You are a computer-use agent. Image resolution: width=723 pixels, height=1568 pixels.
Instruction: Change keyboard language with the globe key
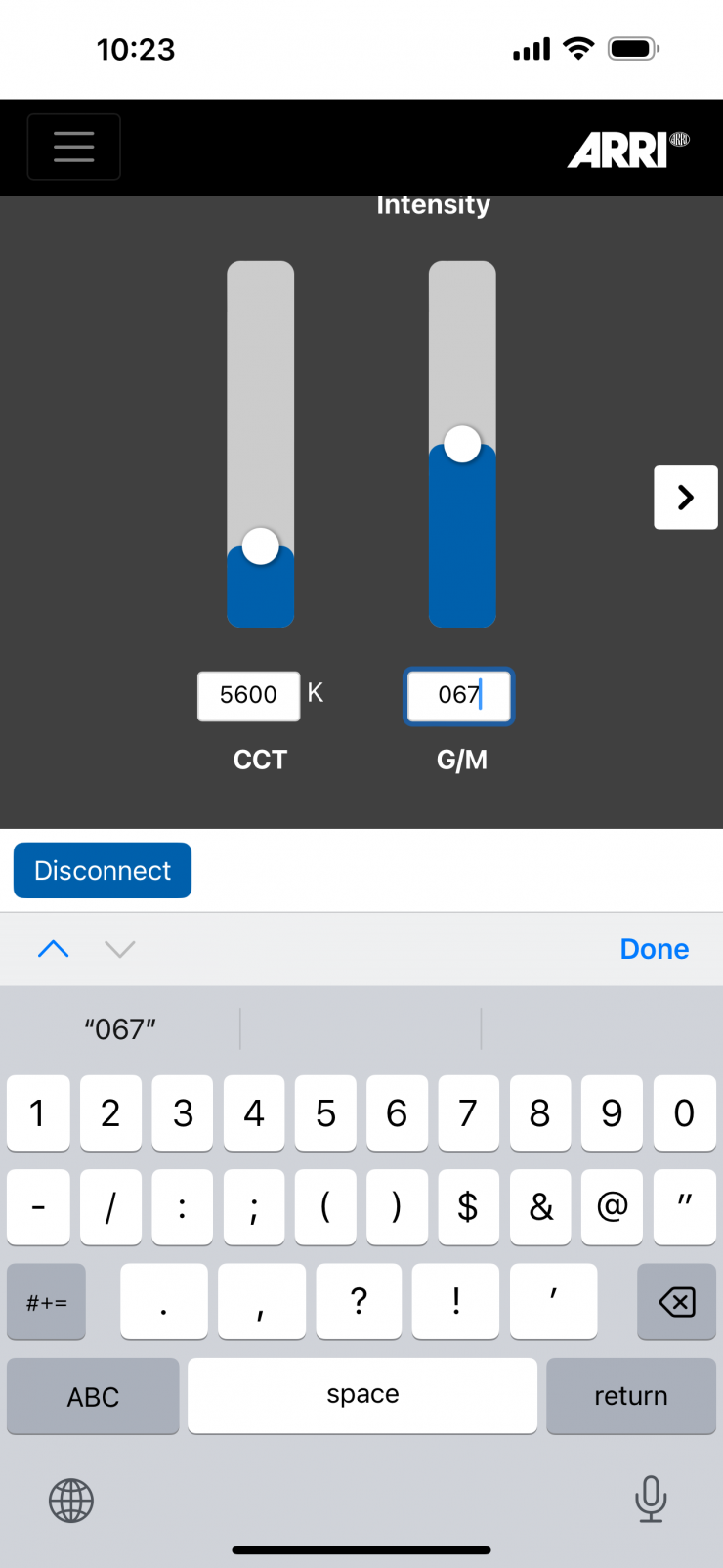(x=71, y=1500)
